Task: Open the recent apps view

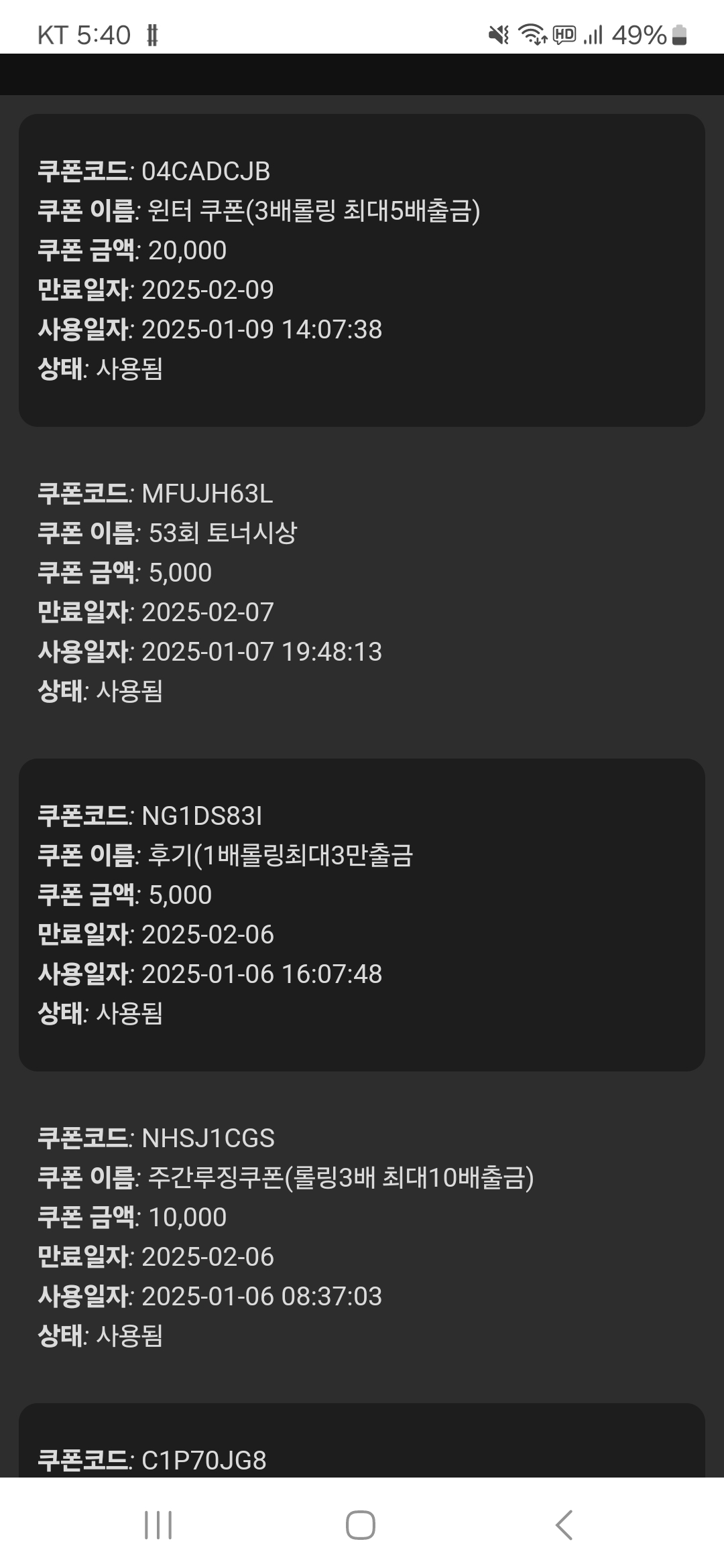Action: (x=158, y=1524)
